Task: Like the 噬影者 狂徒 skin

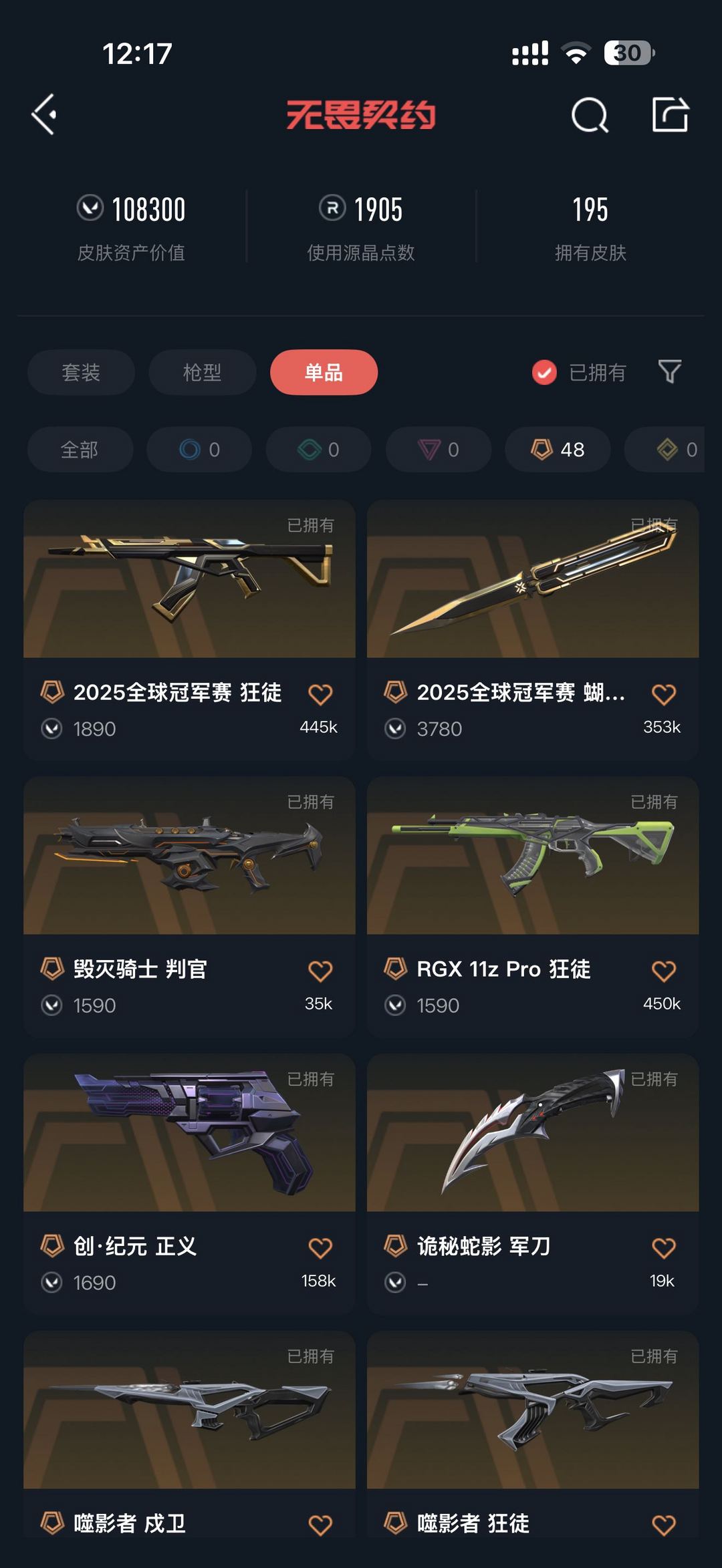Action: click(x=663, y=1525)
